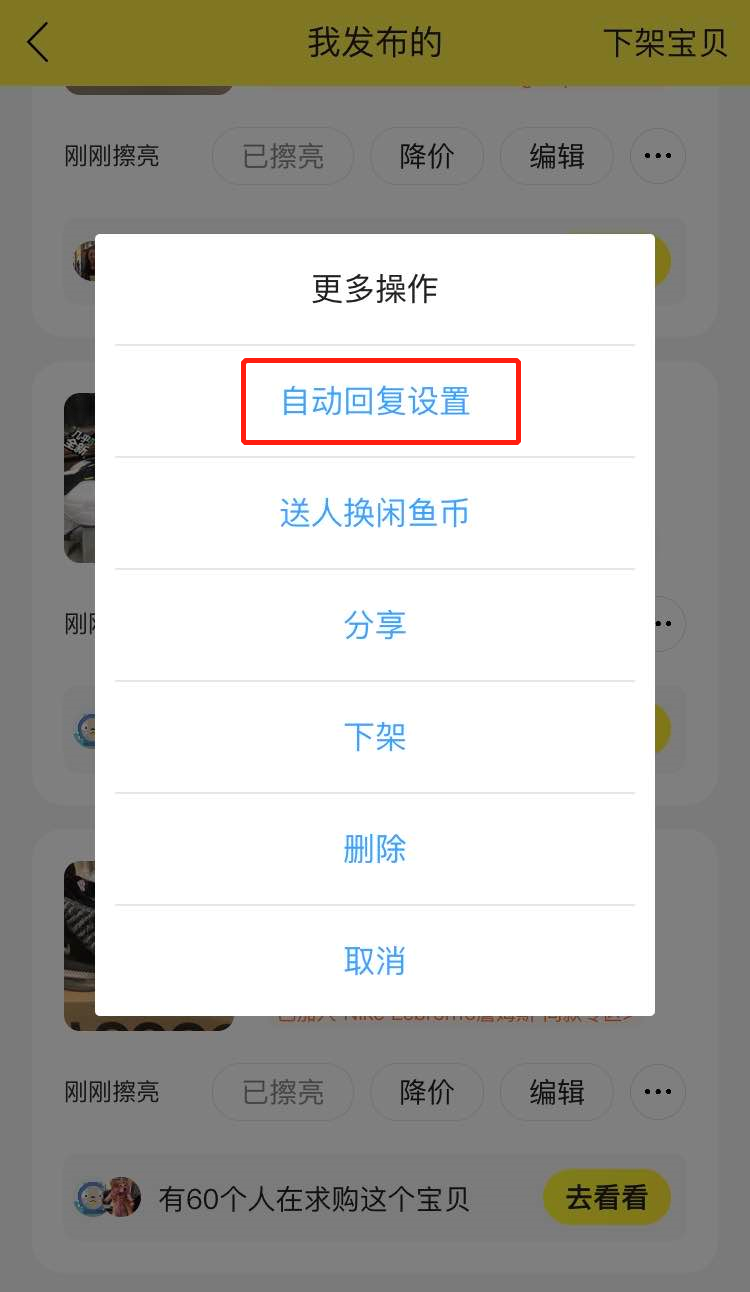Viewport: 750px width, 1292px height.
Task: Choose 分享 in the dialog
Action: (x=375, y=626)
